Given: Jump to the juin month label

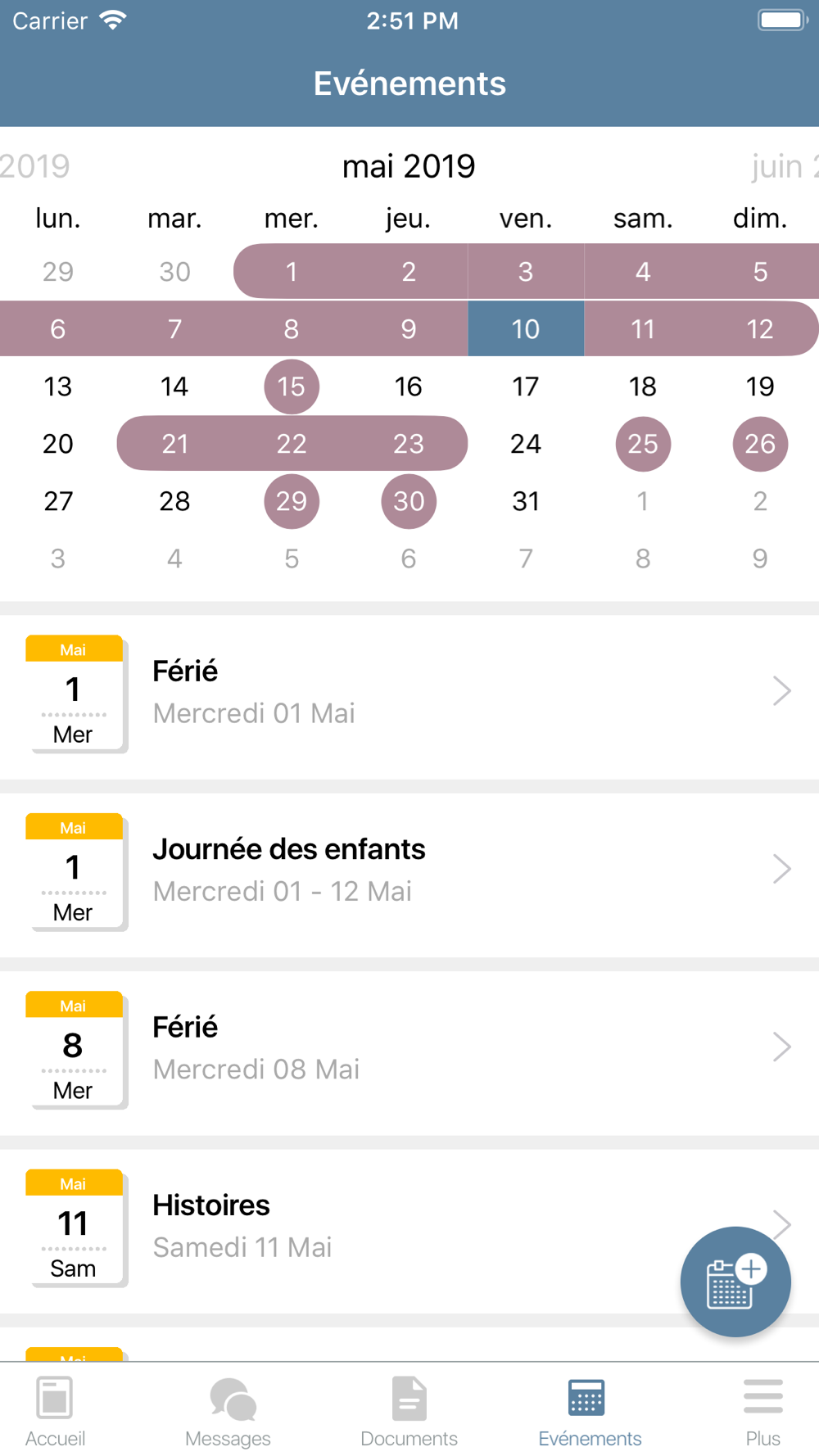Looking at the screenshot, I should 785,166.
